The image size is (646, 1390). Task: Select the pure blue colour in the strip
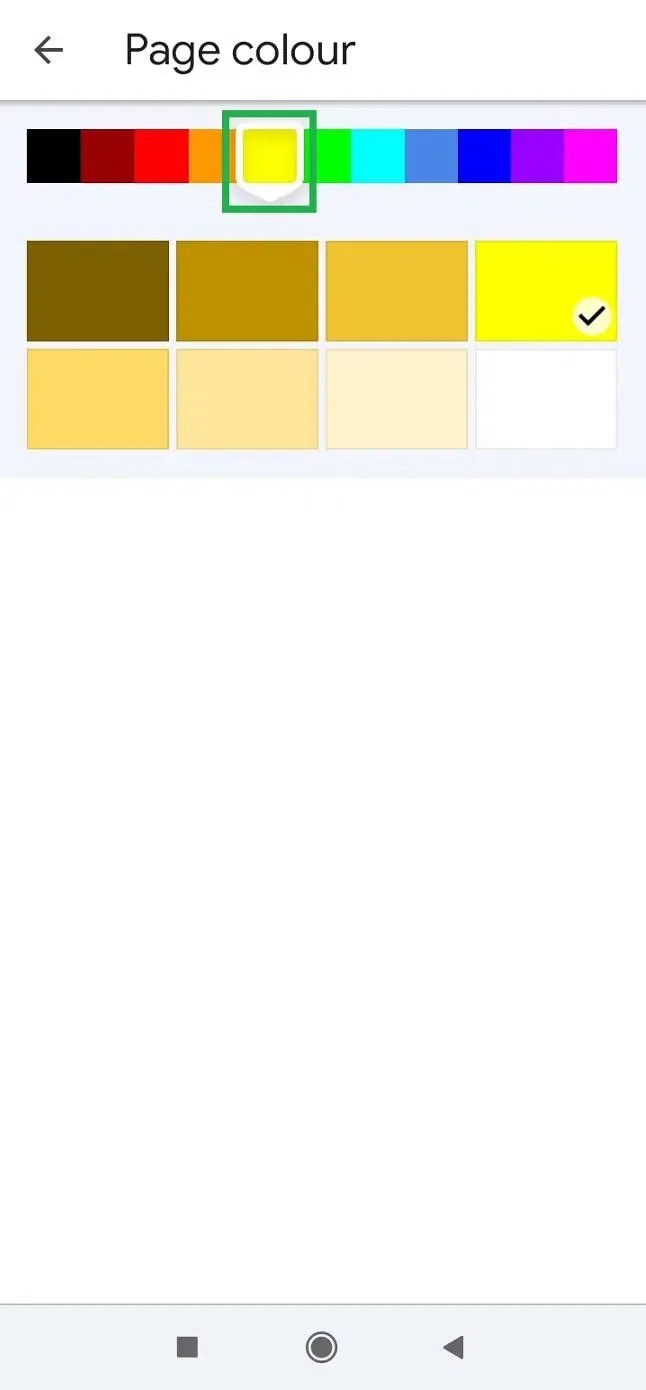[484, 156]
